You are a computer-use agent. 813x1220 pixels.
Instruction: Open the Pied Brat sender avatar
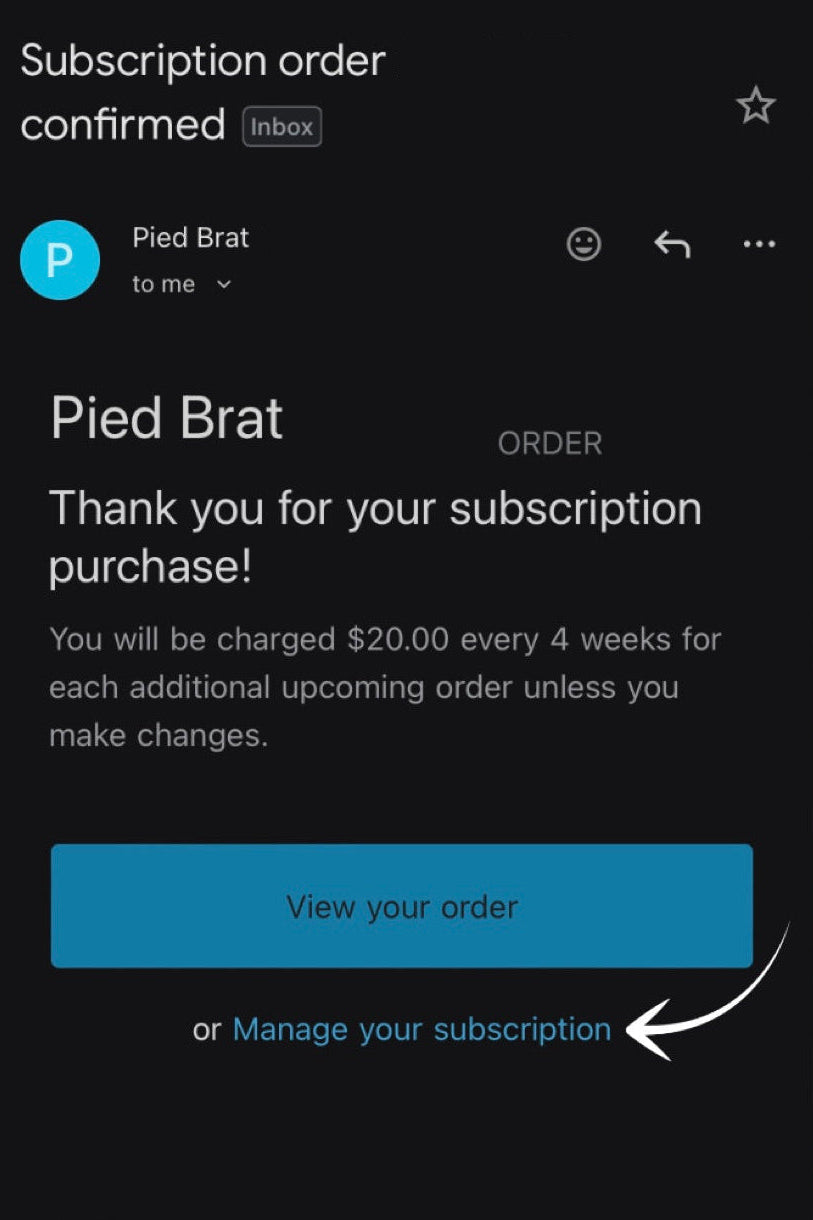(x=60, y=260)
